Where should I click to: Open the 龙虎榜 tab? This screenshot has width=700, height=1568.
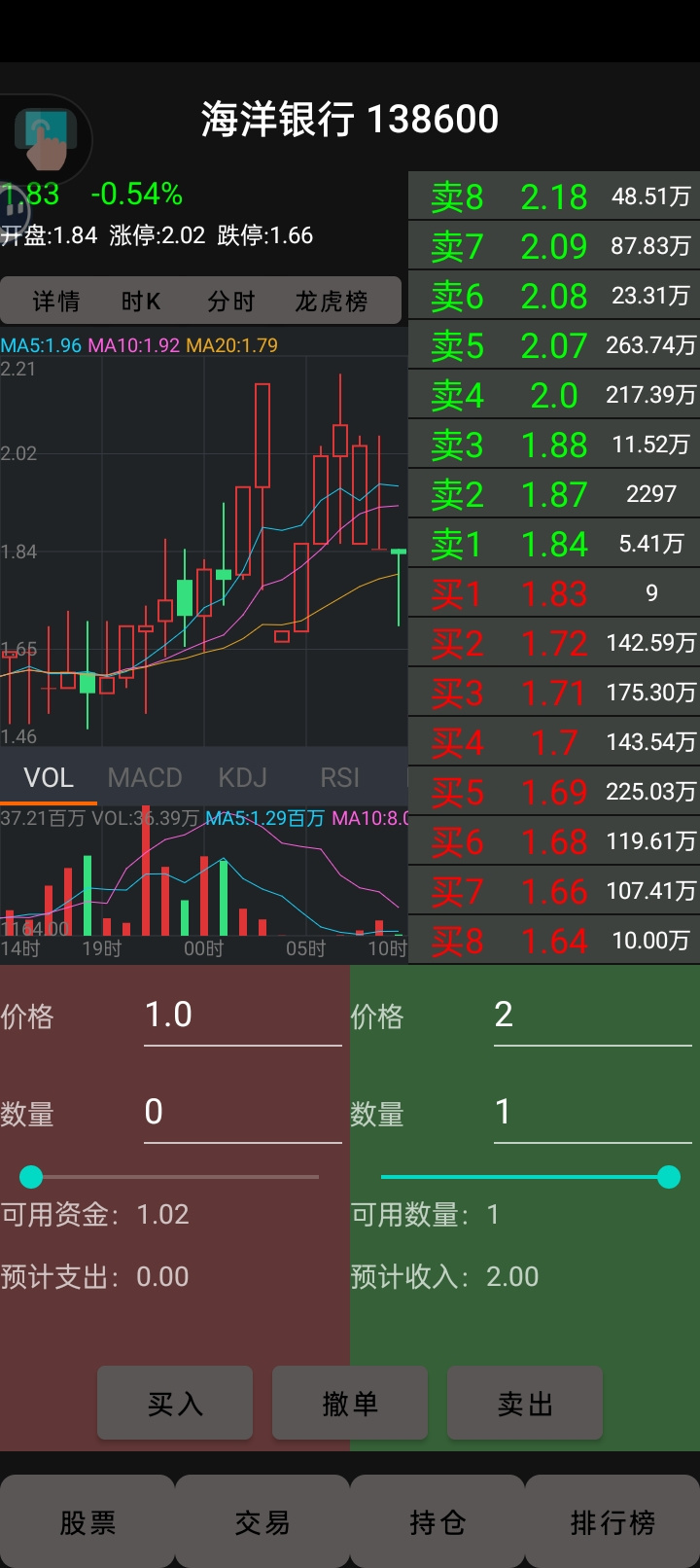tap(332, 302)
